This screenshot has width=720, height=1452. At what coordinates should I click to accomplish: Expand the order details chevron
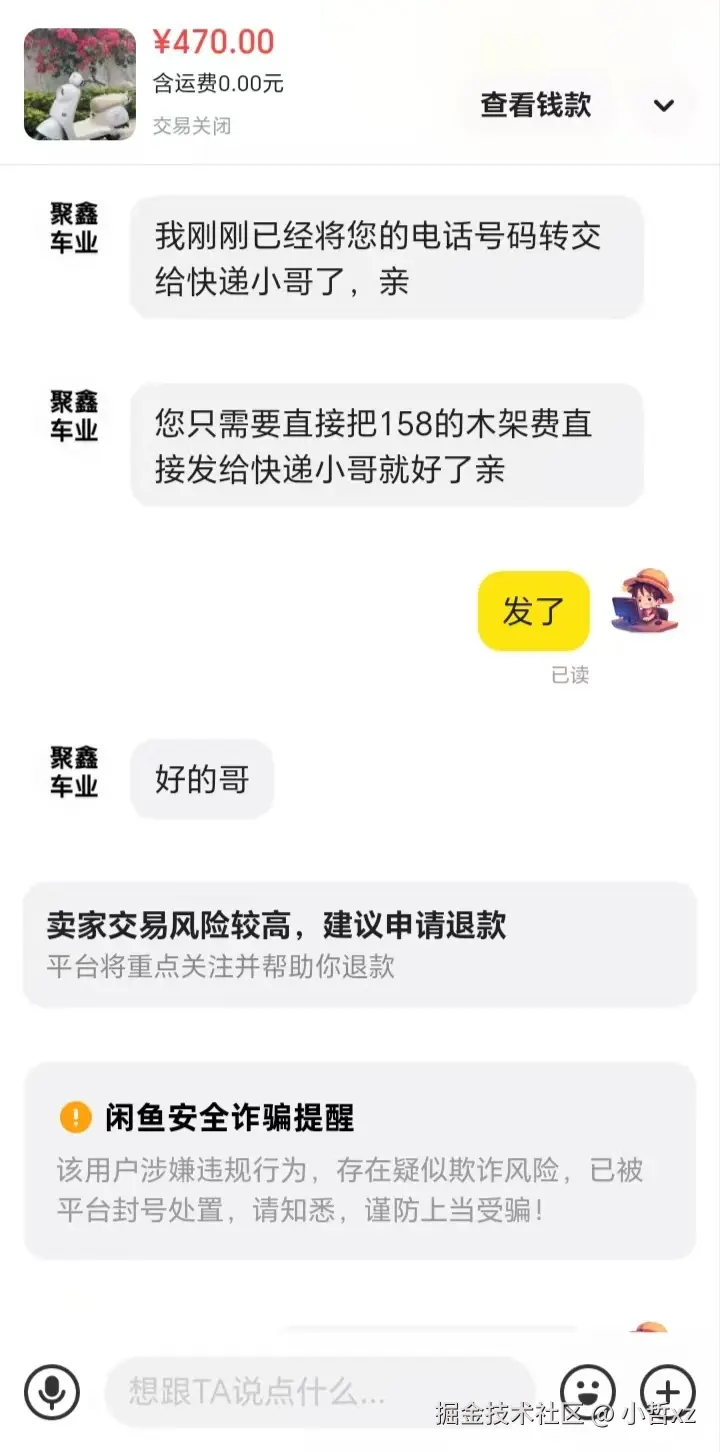664,105
